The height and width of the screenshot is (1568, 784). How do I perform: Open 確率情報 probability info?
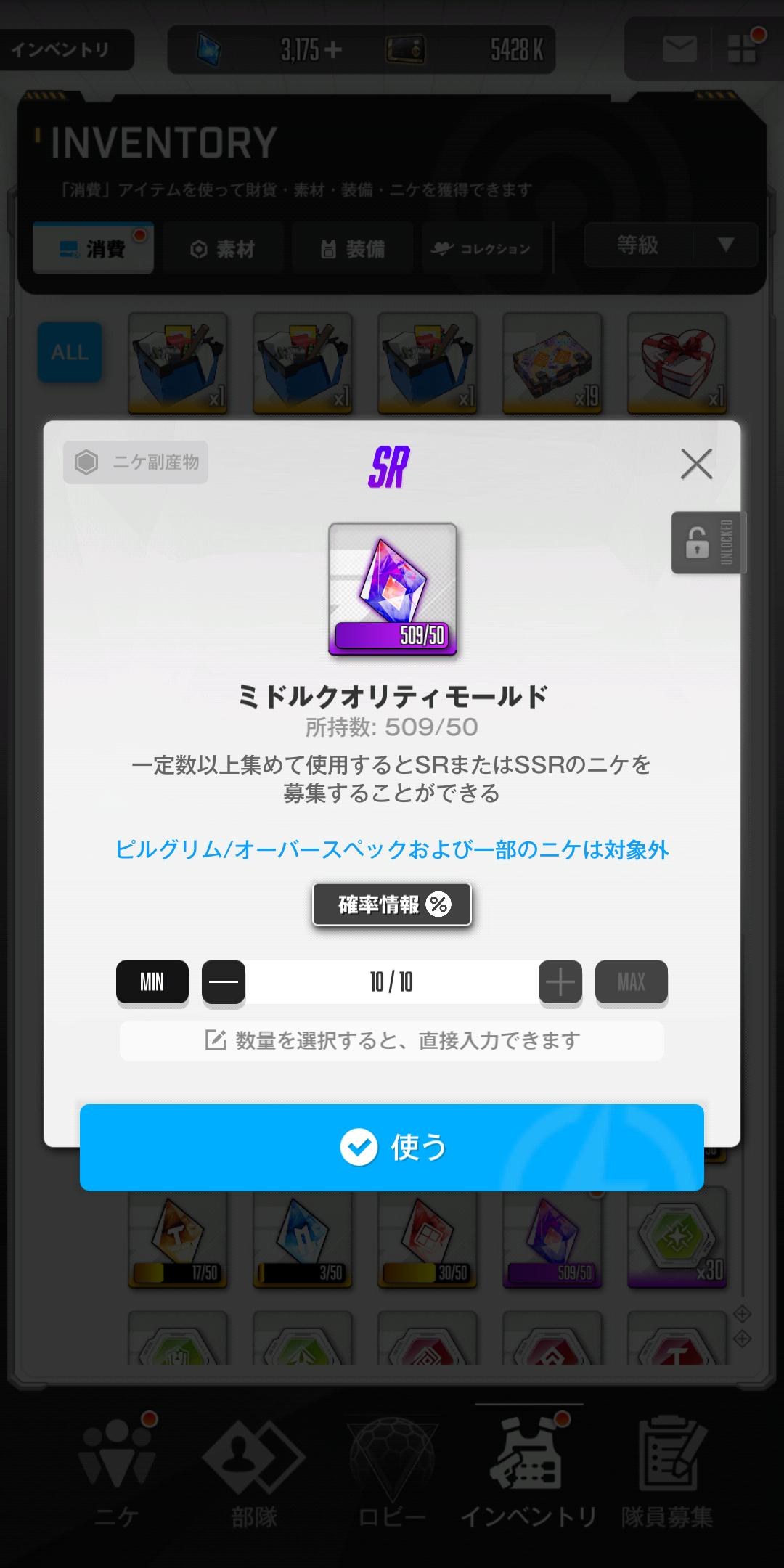point(392,905)
